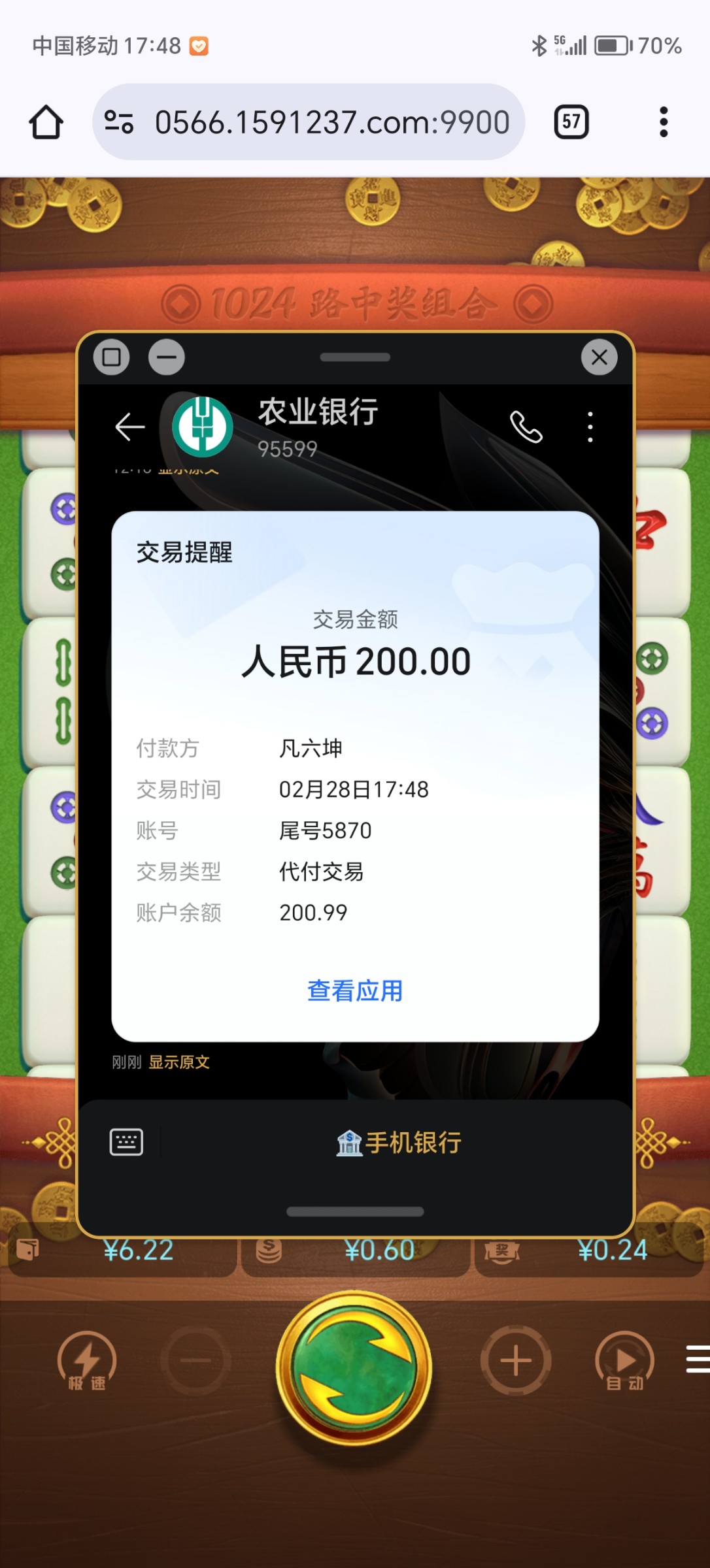Maximize the floating window to full screen
This screenshot has width=710, height=1568.
(x=112, y=357)
